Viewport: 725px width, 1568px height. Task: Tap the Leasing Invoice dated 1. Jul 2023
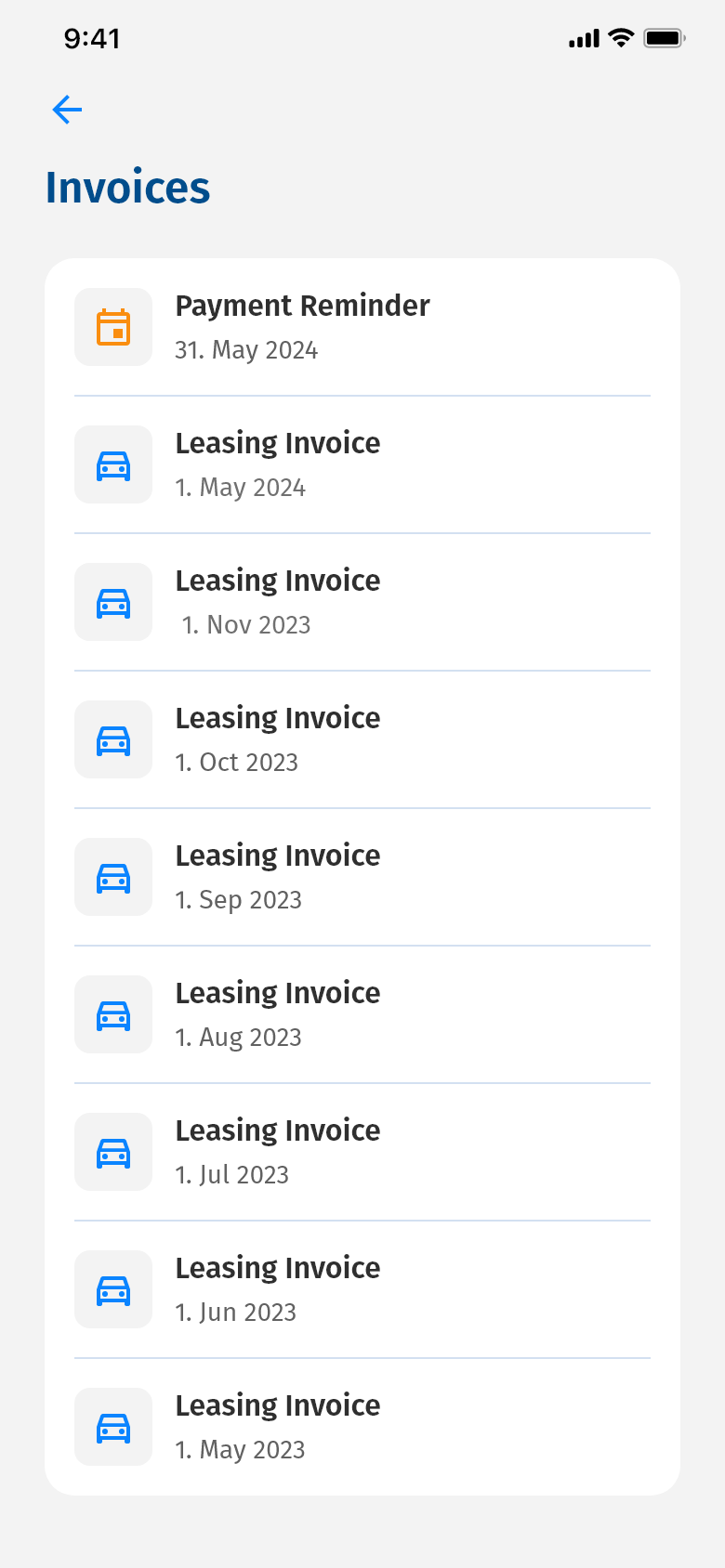[362, 1152]
